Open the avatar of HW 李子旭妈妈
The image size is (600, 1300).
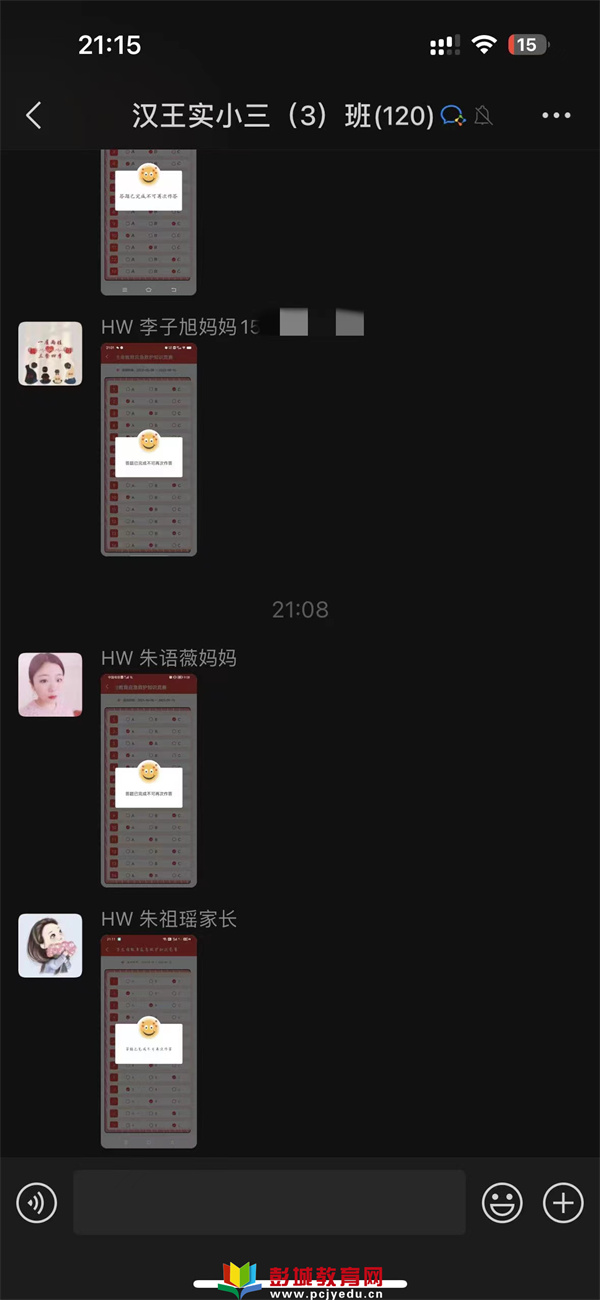pyautogui.click(x=50, y=353)
